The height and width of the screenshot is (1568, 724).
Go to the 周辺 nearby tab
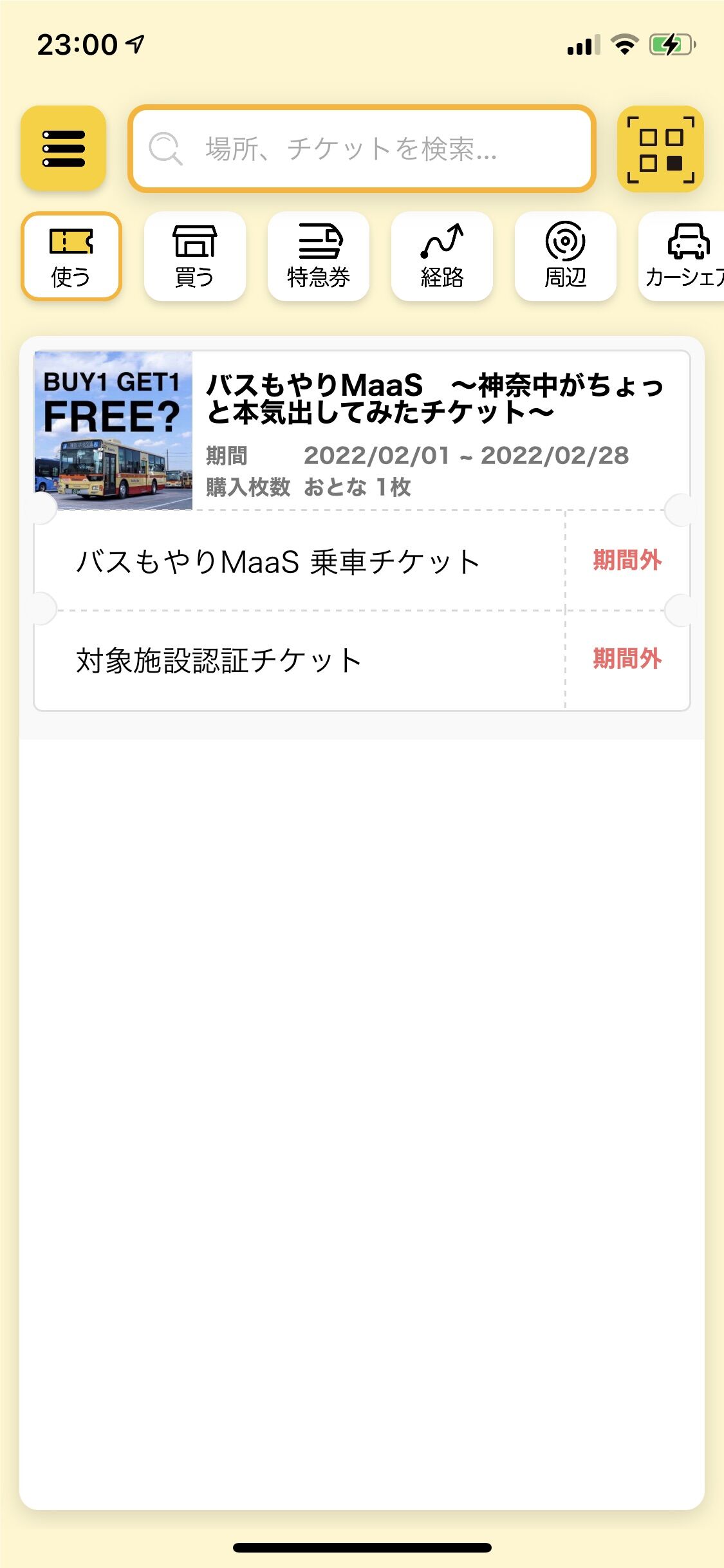[565, 256]
